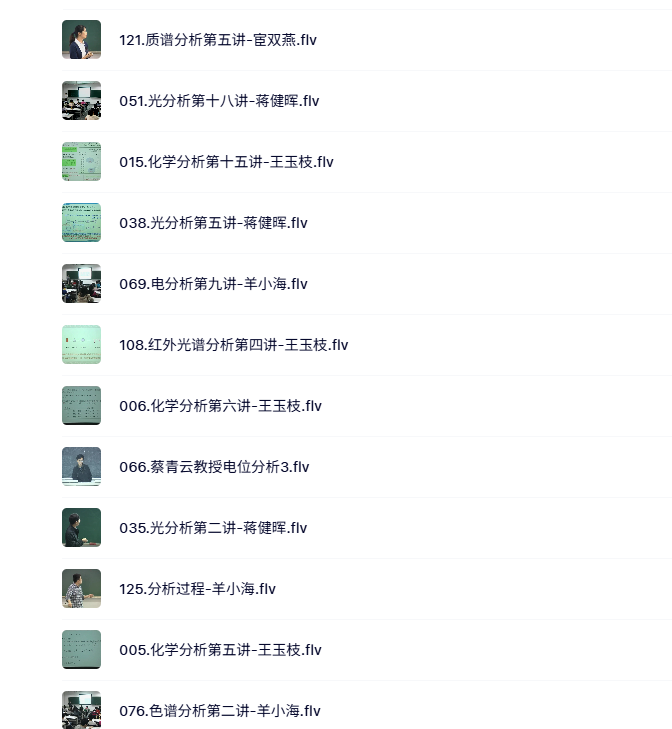672x729 pixels.
Task: Tap 069.电分析第九讲-羊小海.flv
Action: tap(213, 284)
